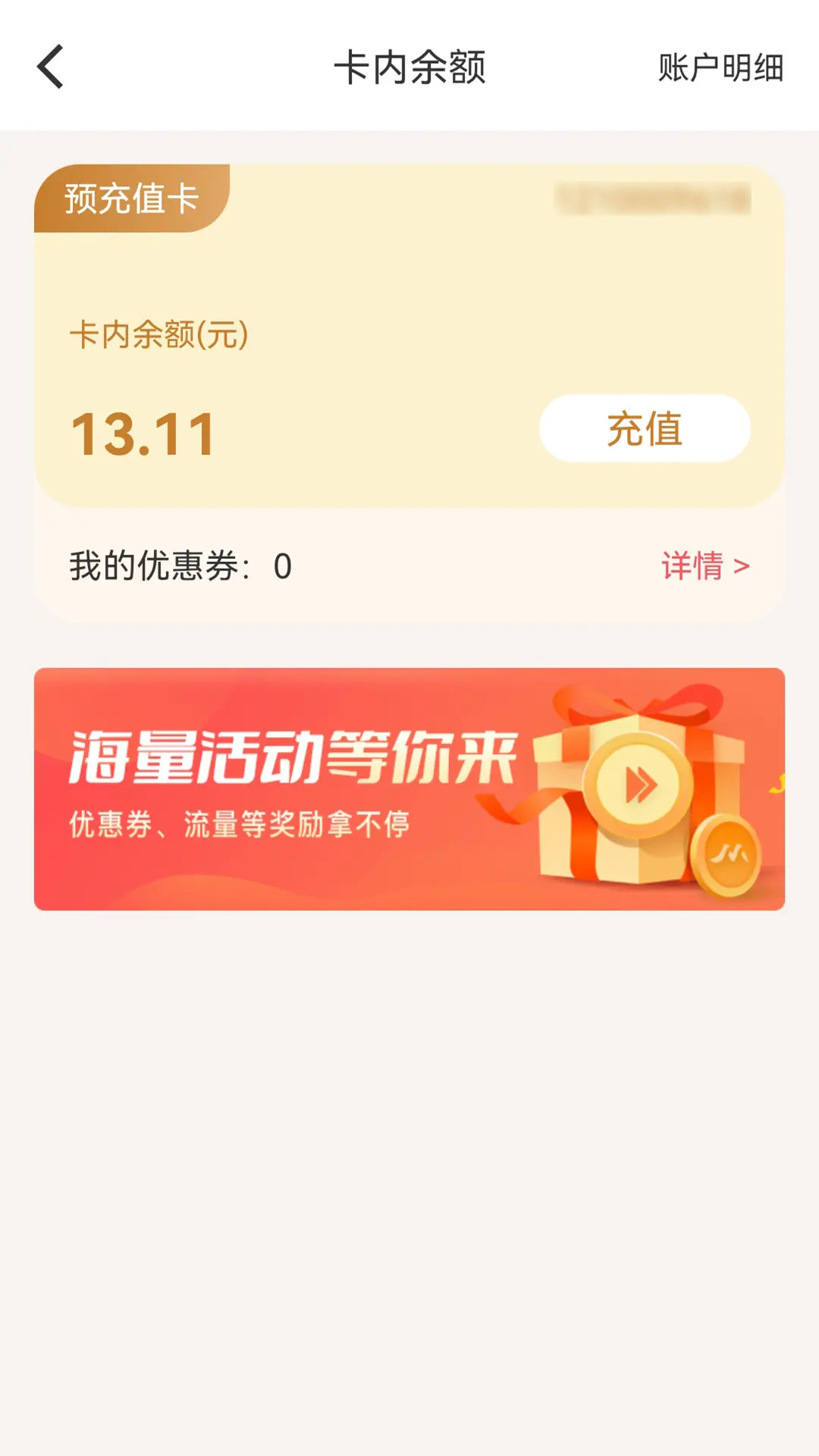Tap the 充值 recharge button
This screenshot has height=1456, width=819.
pos(643,428)
